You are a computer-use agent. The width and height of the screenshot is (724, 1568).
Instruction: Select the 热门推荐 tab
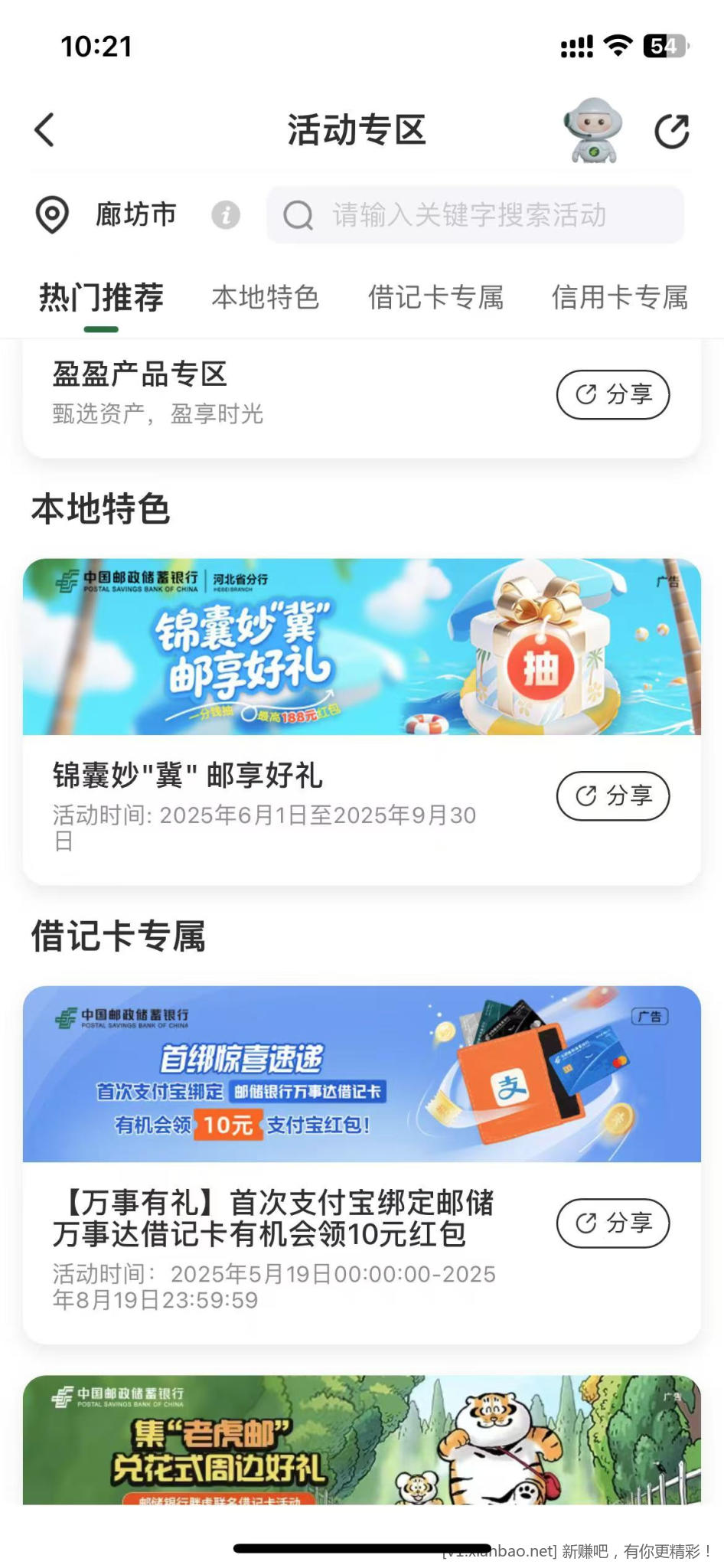[101, 297]
